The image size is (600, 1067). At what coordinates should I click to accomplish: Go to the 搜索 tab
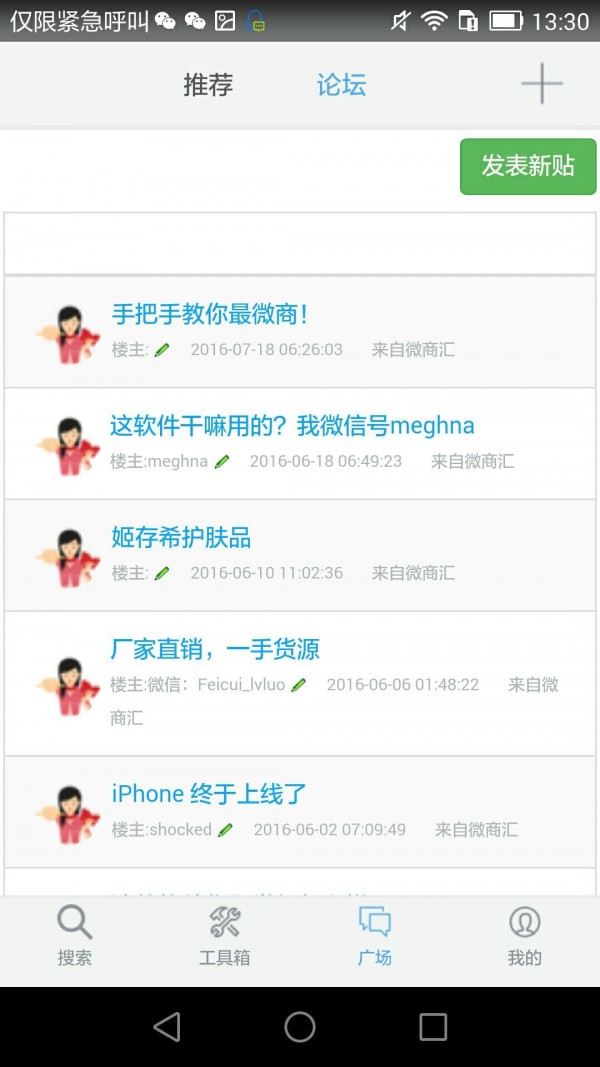pyautogui.click(x=74, y=936)
